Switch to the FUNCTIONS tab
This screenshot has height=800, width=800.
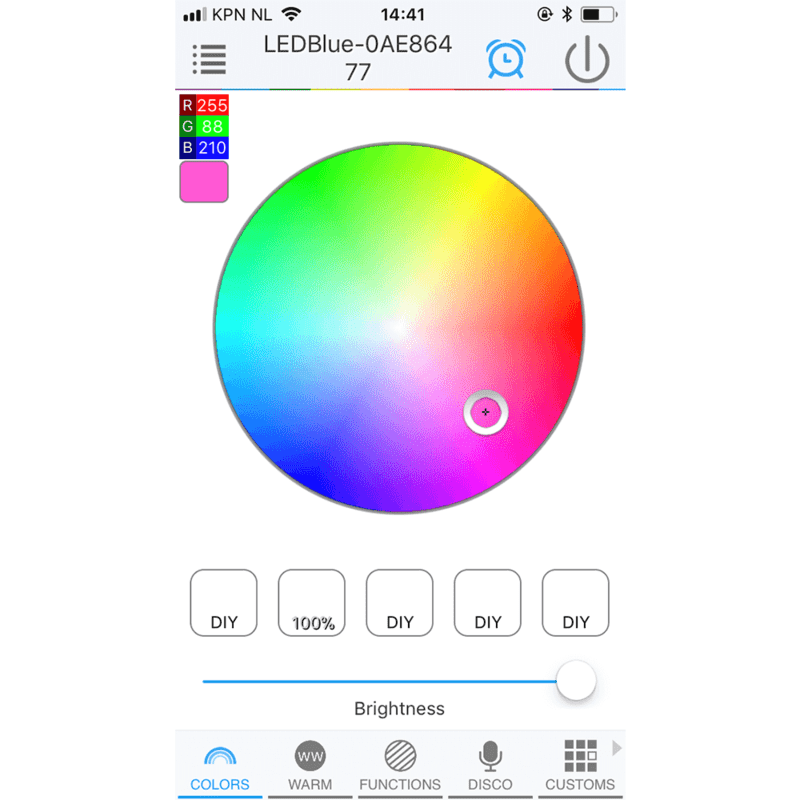coord(400,767)
